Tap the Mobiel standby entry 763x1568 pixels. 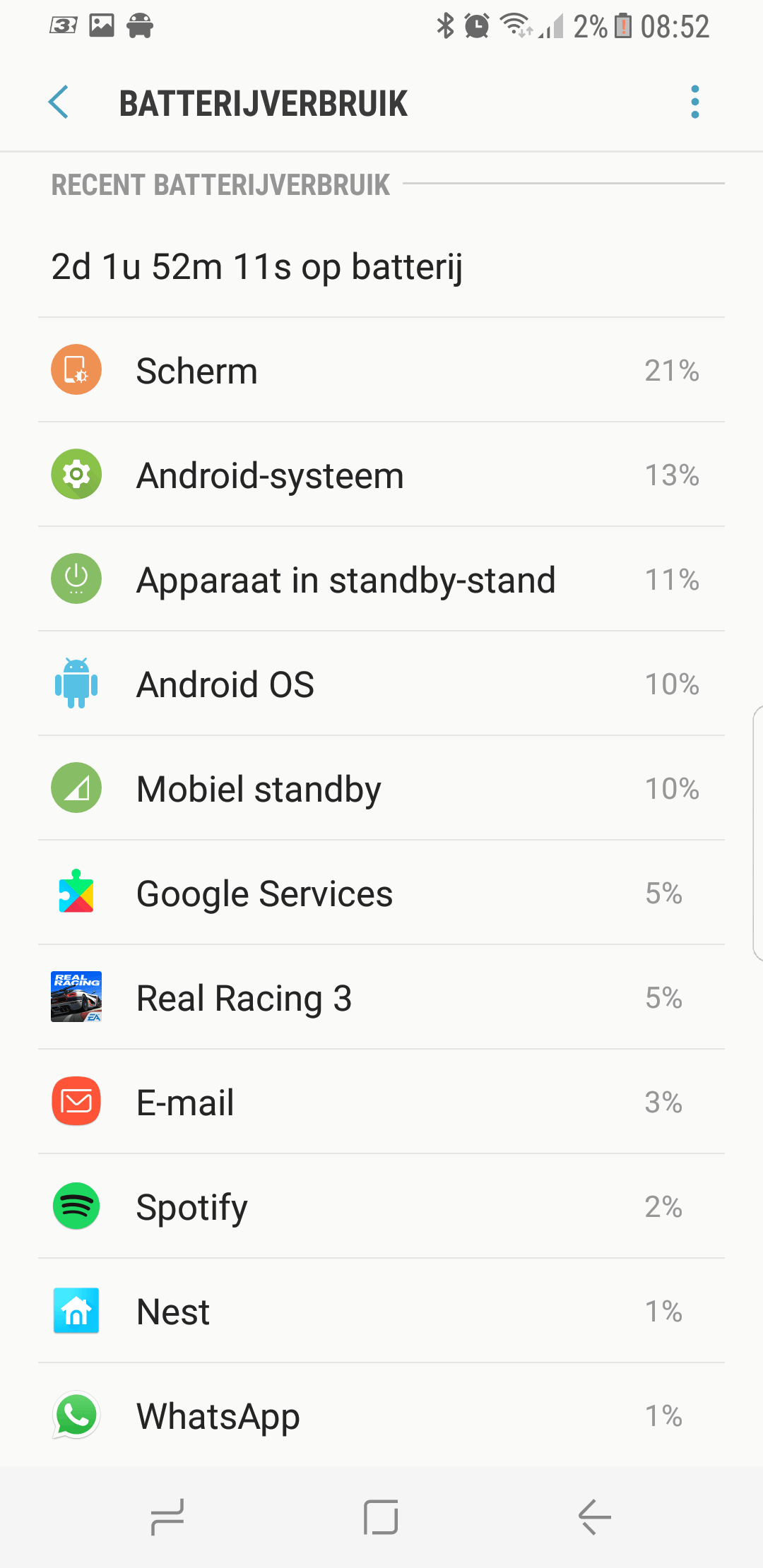coord(381,788)
